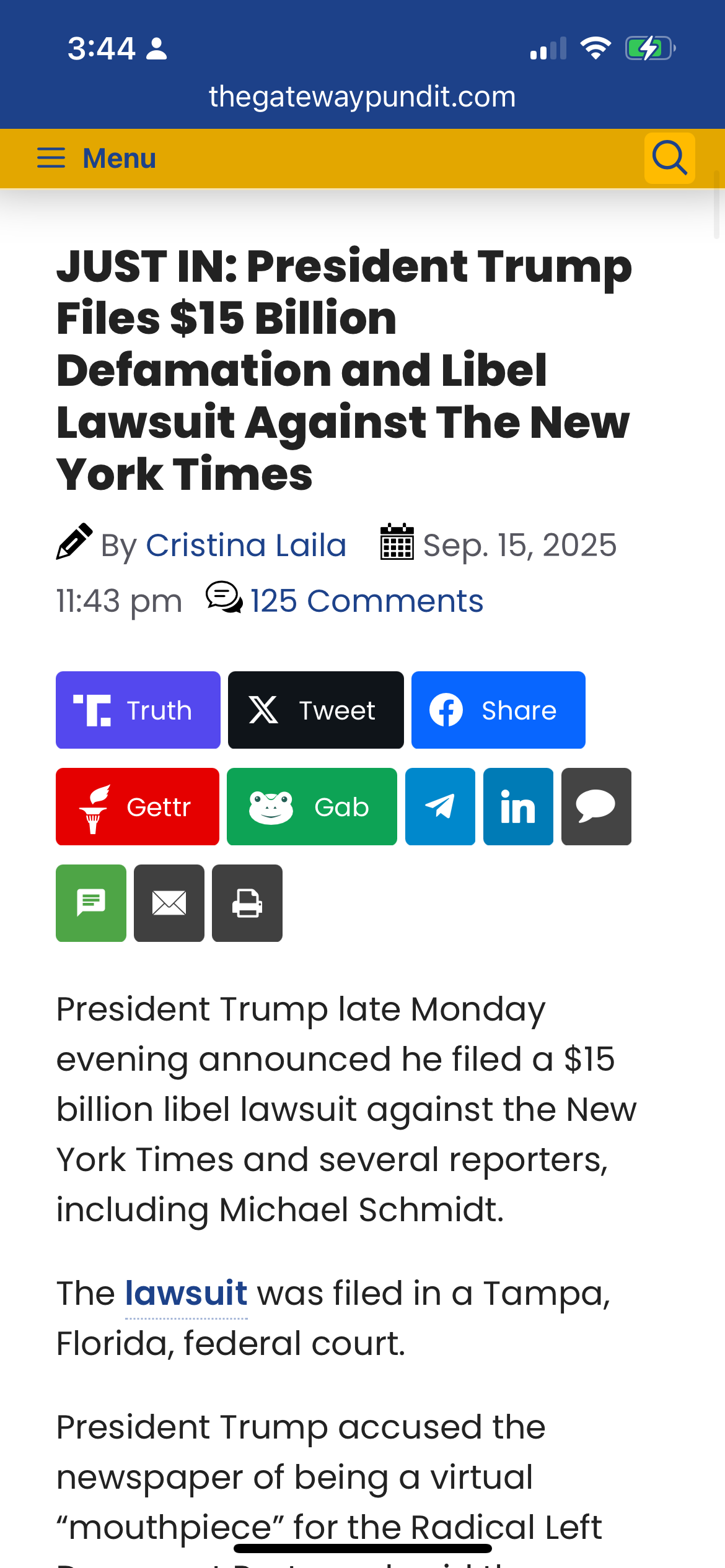Image resolution: width=725 pixels, height=1568 pixels.
Task: Tap the gray speech bubble share icon
Action: (596, 806)
